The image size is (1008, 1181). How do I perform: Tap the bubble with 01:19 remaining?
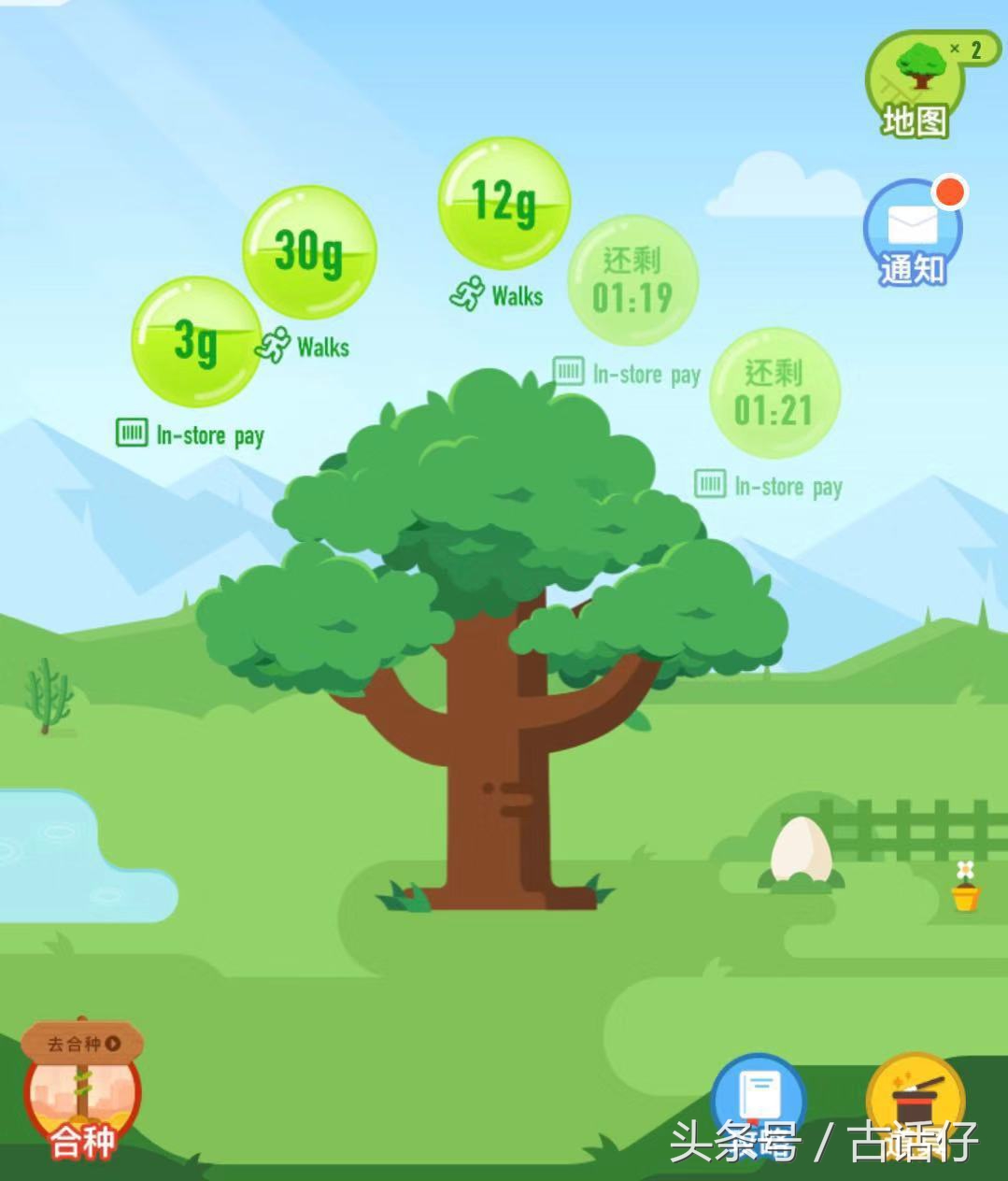632,280
